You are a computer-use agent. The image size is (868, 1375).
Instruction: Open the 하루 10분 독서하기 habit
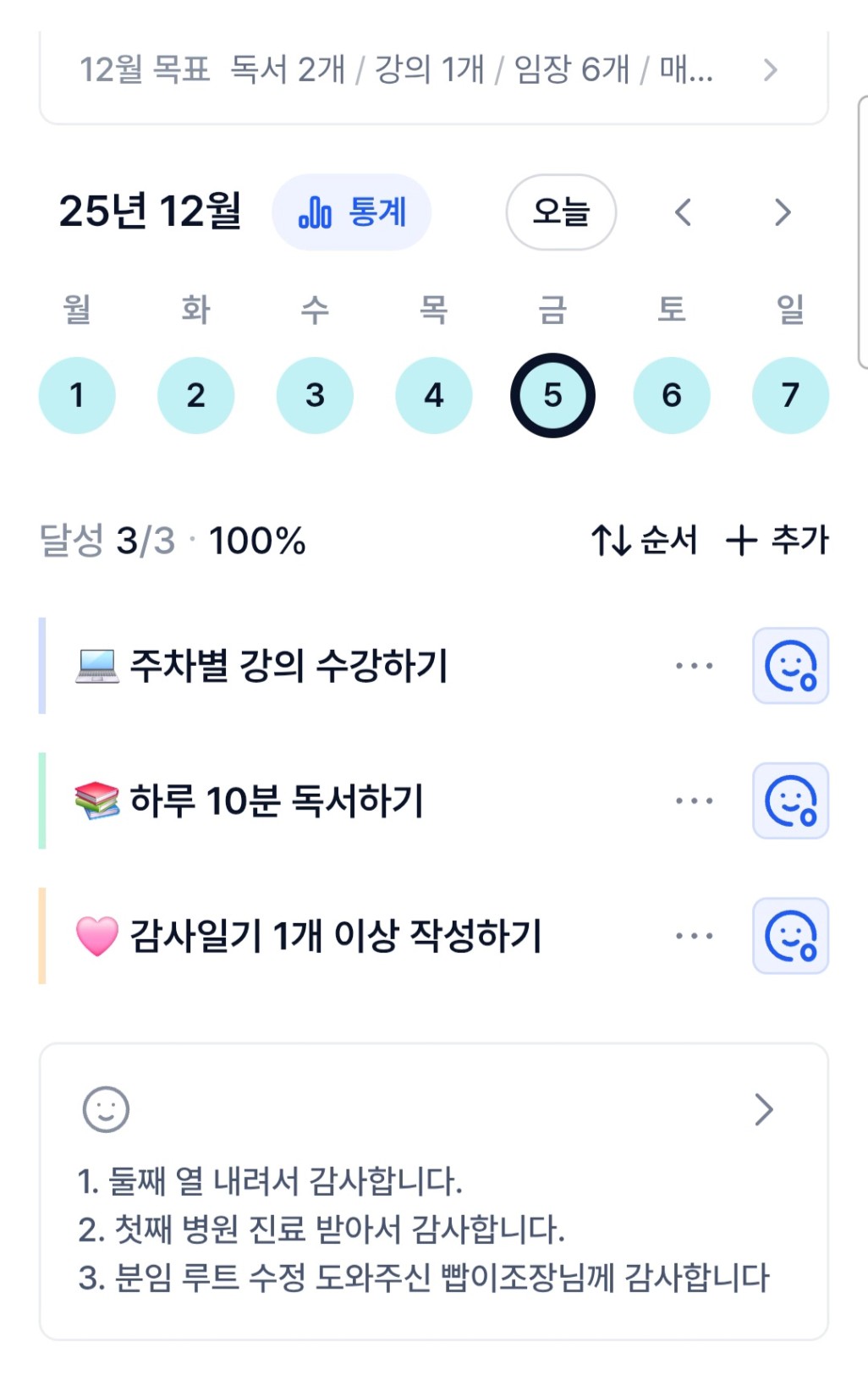tap(276, 800)
